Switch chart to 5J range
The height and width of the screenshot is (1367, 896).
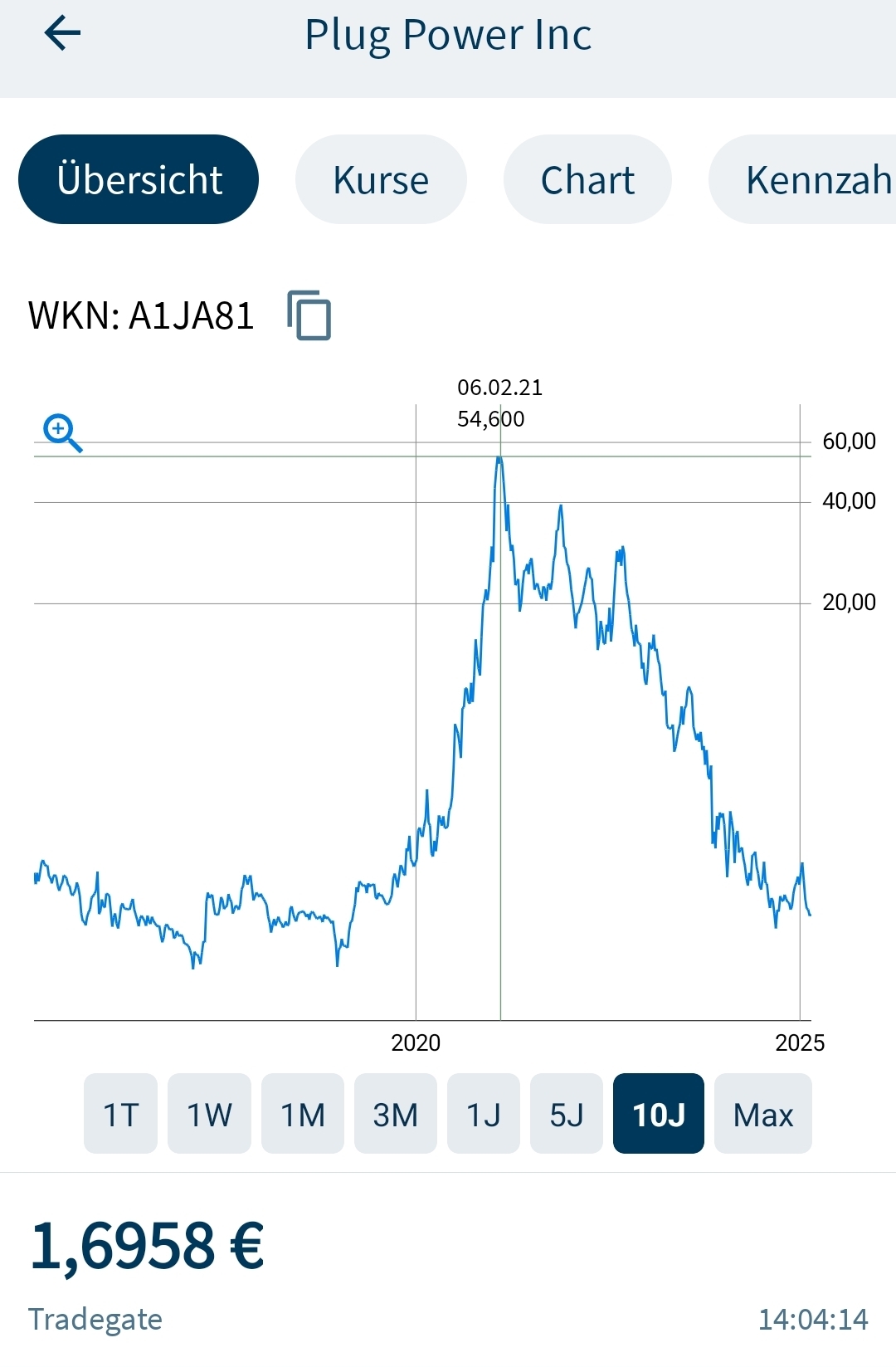pos(567,1114)
